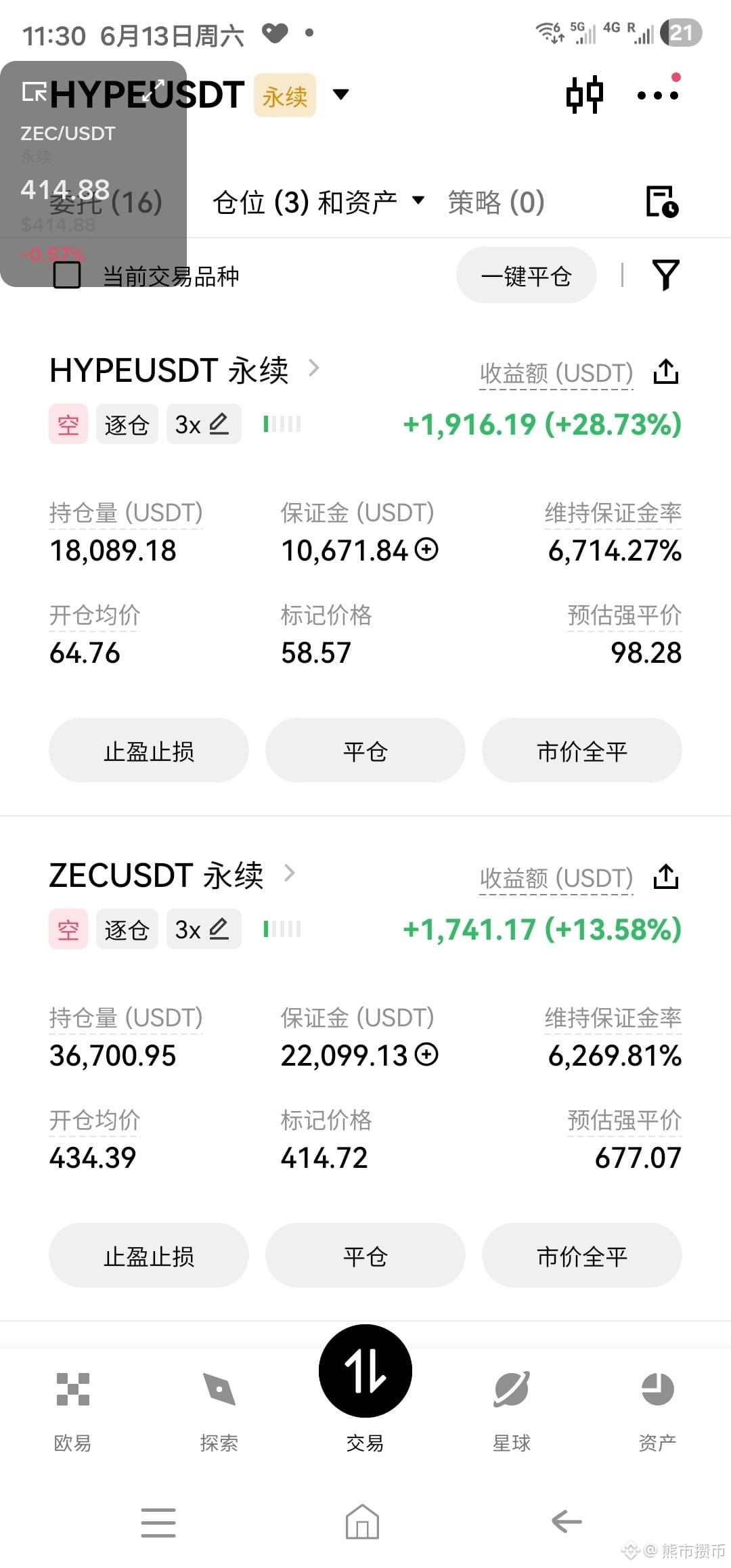Screen dimensions: 731x1568
Task: Open the positions filter funnel icon
Action: pyautogui.click(x=666, y=275)
